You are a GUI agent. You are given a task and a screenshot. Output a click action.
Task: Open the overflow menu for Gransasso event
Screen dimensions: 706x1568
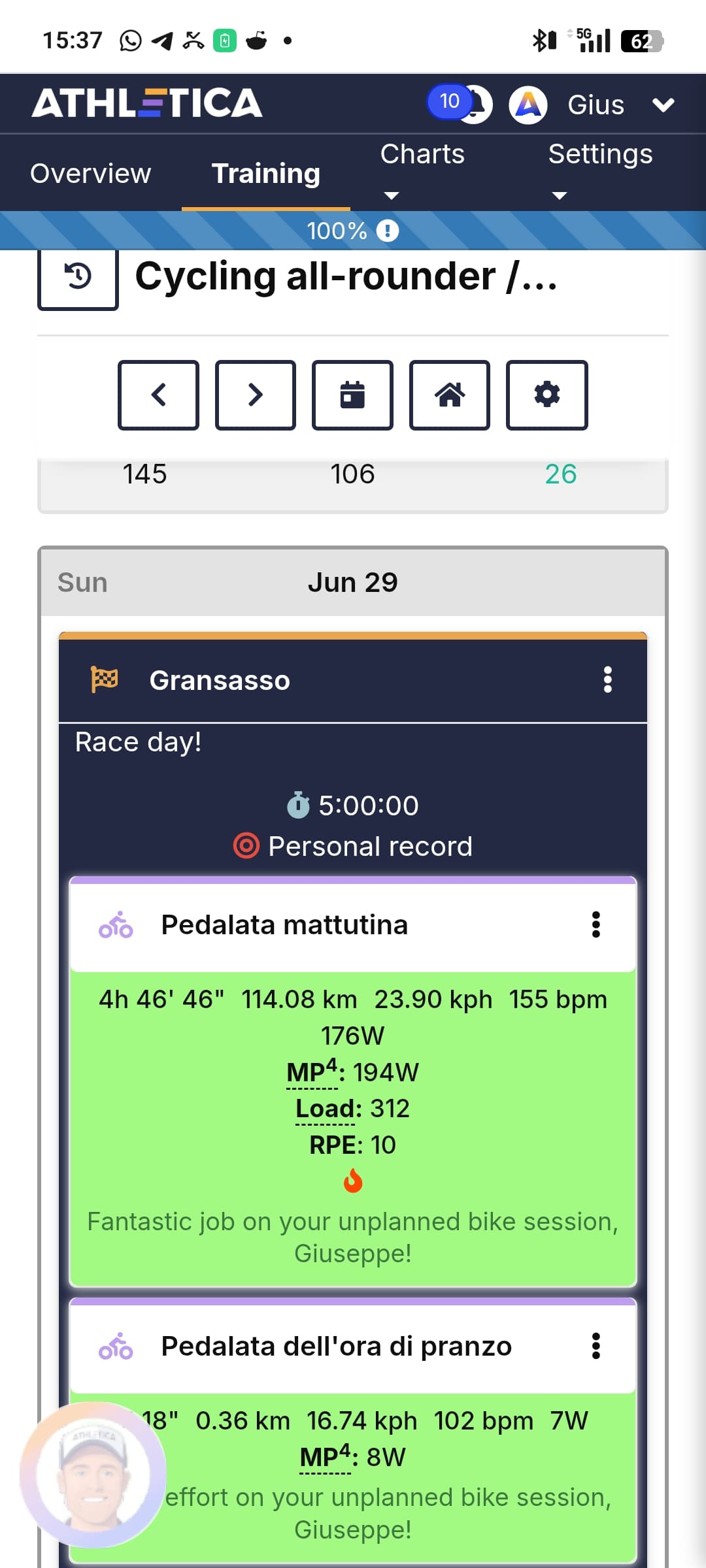coord(608,679)
